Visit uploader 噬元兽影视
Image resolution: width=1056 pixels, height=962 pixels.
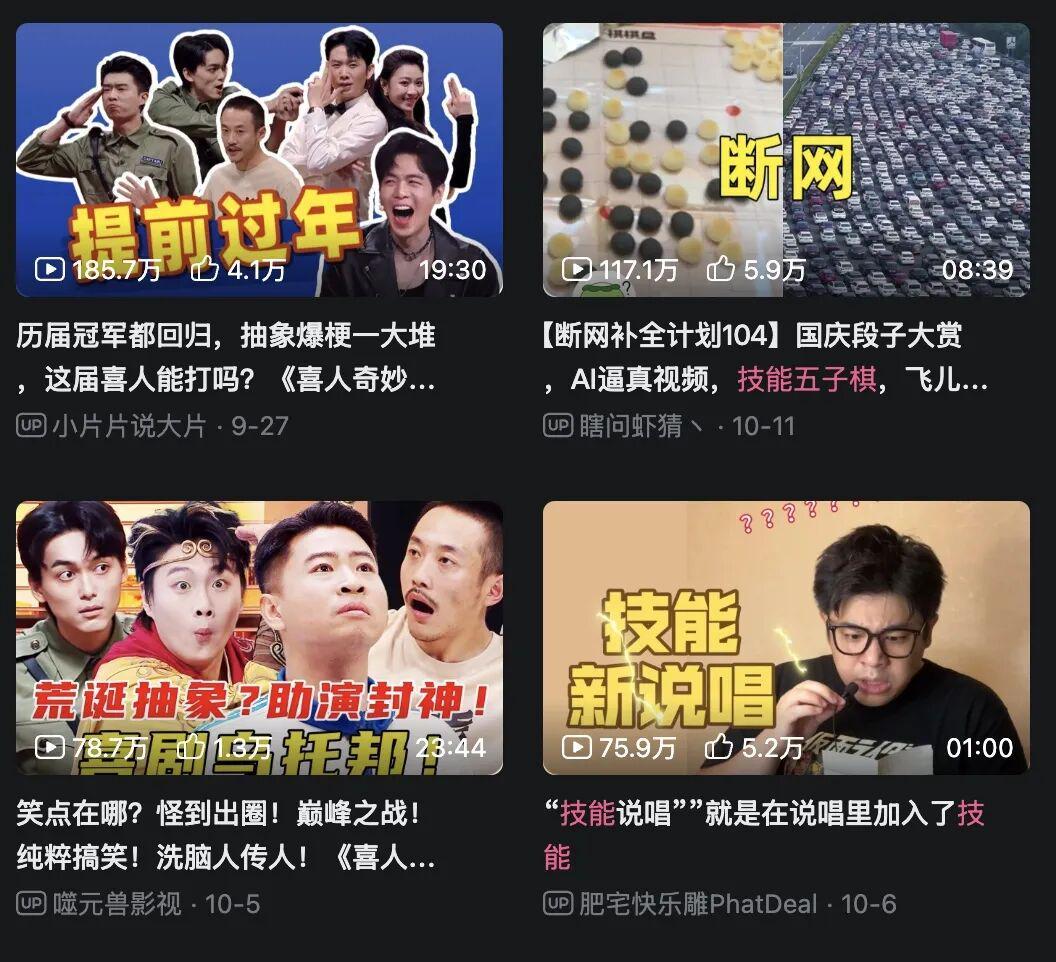[116, 904]
